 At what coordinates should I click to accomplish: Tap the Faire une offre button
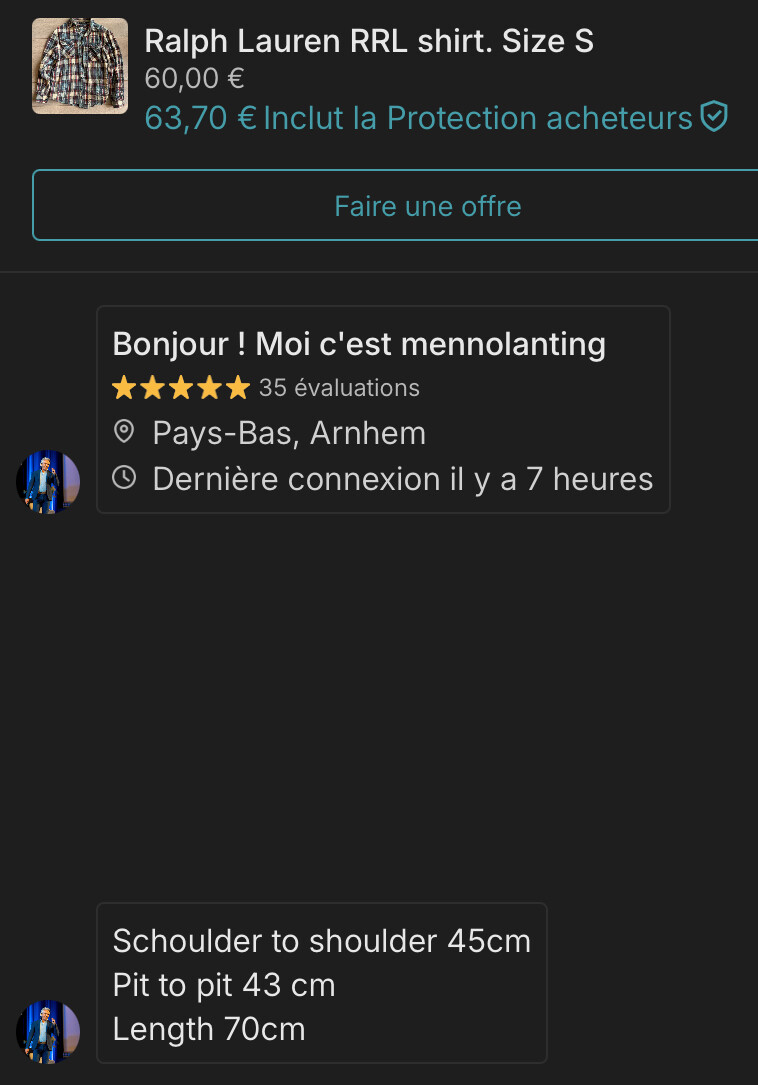pyautogui.click(x=427, y=206)
